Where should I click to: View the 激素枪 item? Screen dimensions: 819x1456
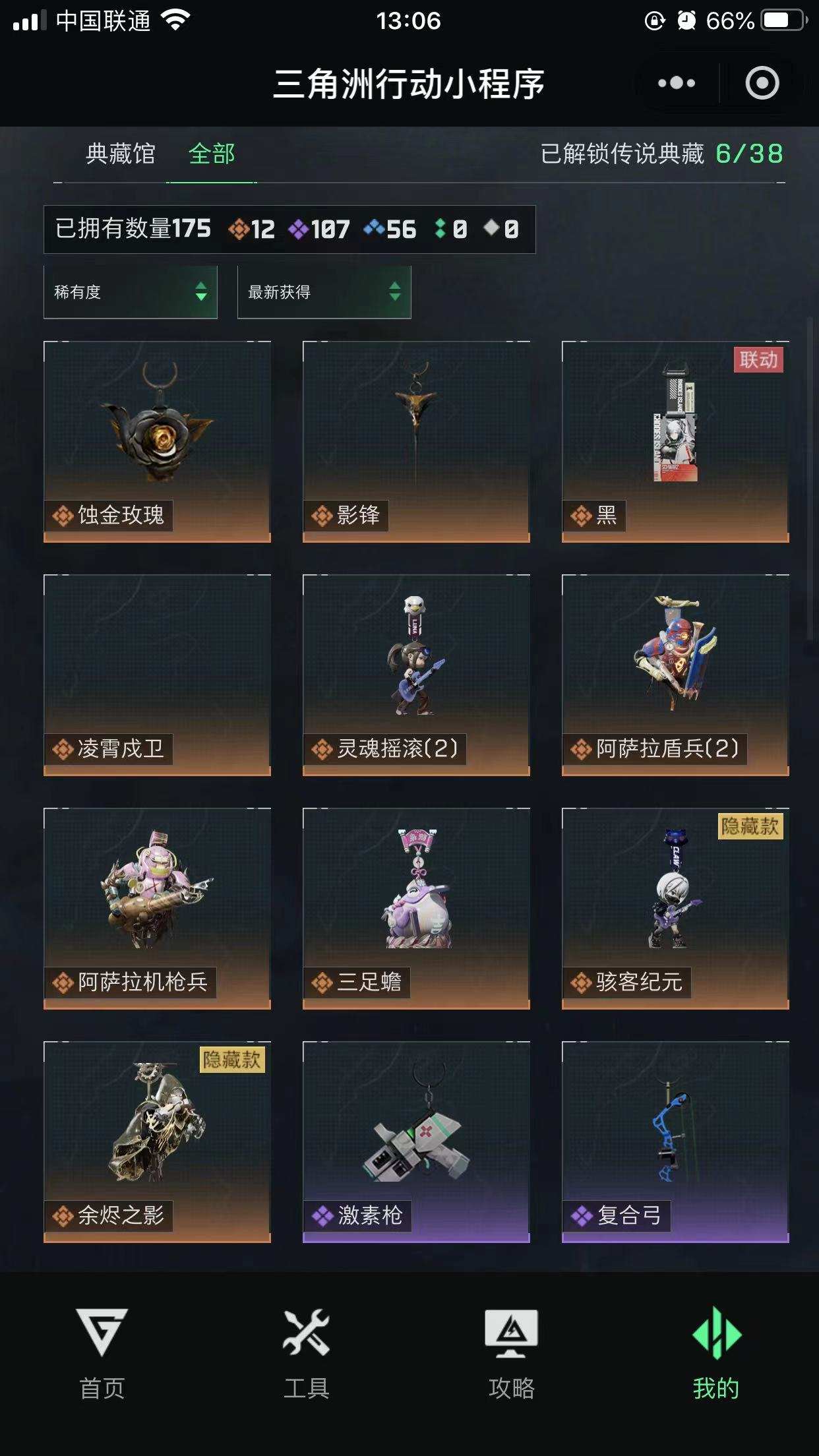click(416, 1142)
